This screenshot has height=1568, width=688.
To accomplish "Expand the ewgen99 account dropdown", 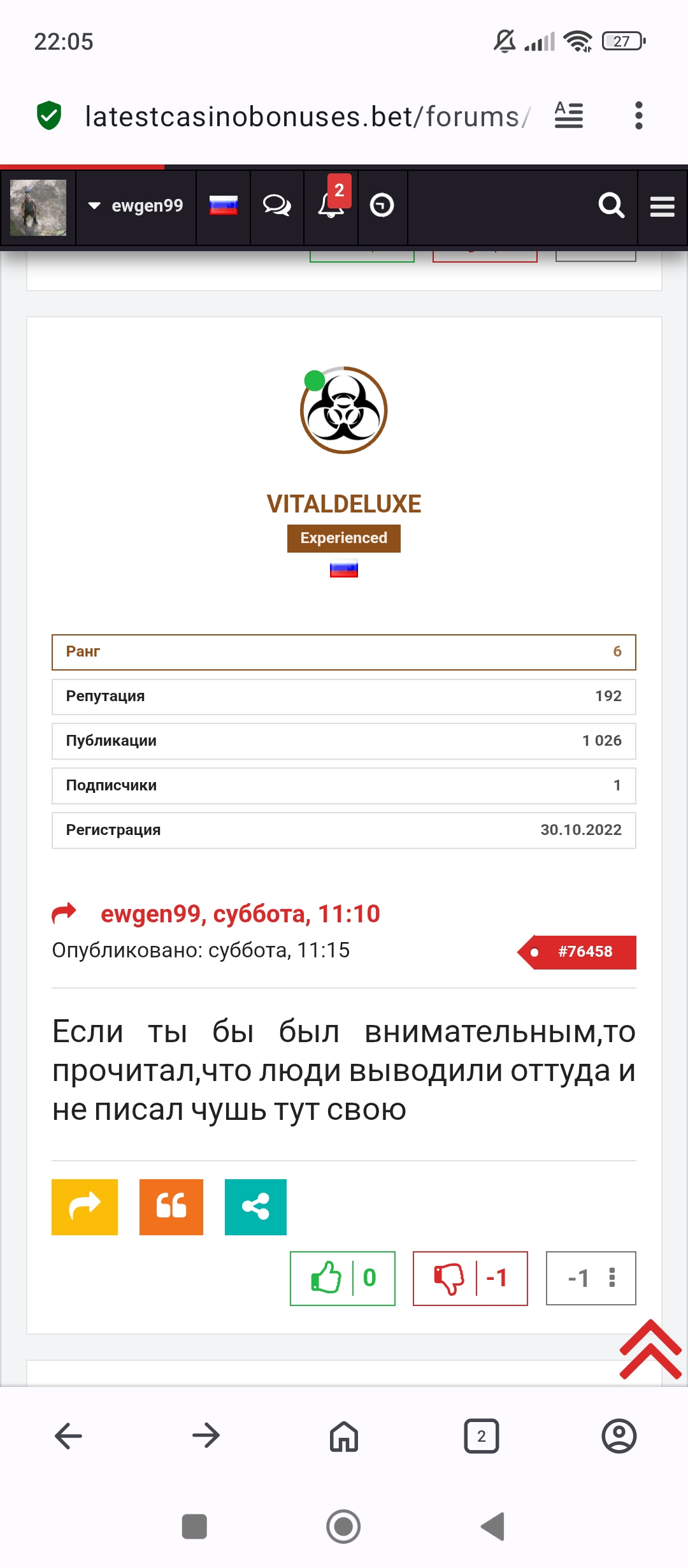I will pyautogui.click(x=136, y=206).
